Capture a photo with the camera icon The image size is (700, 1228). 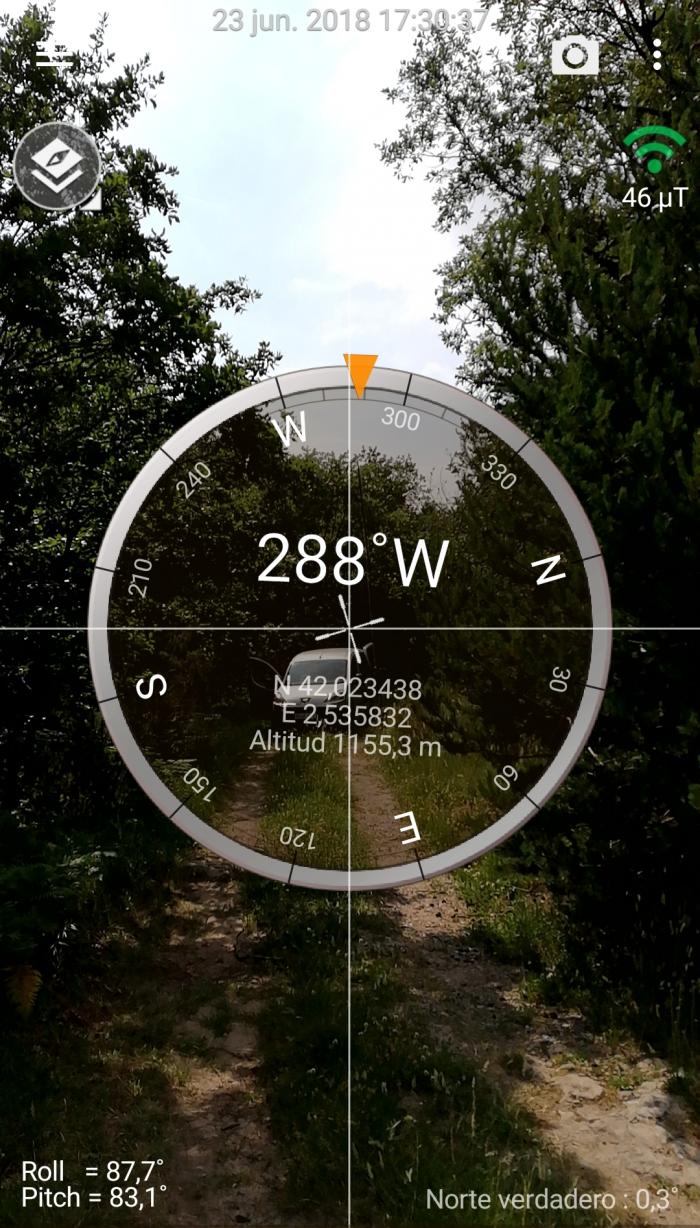pyautogui.click(x=575, y=56)
